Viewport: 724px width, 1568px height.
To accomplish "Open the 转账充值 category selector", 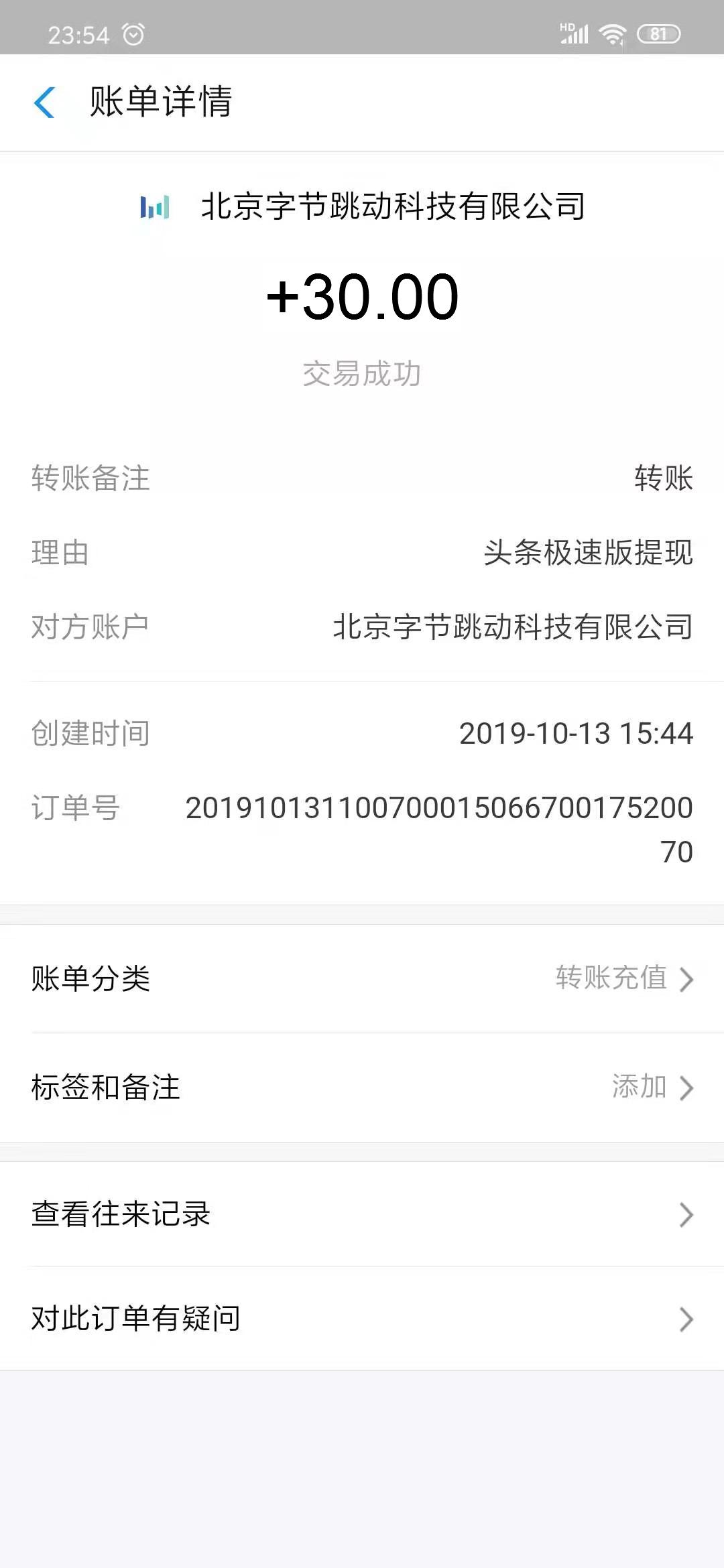I will (x=611, y=980).
